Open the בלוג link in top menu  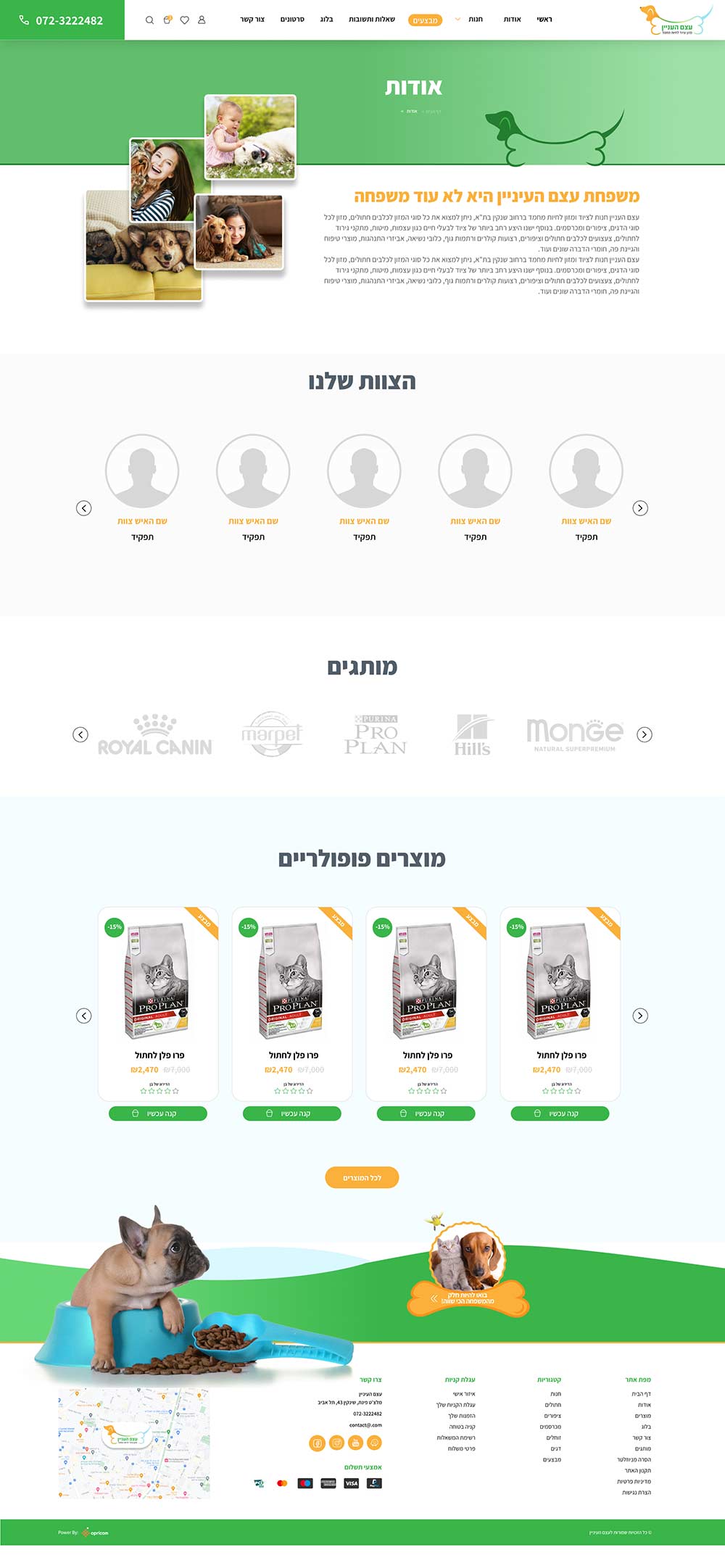(326, 20)
